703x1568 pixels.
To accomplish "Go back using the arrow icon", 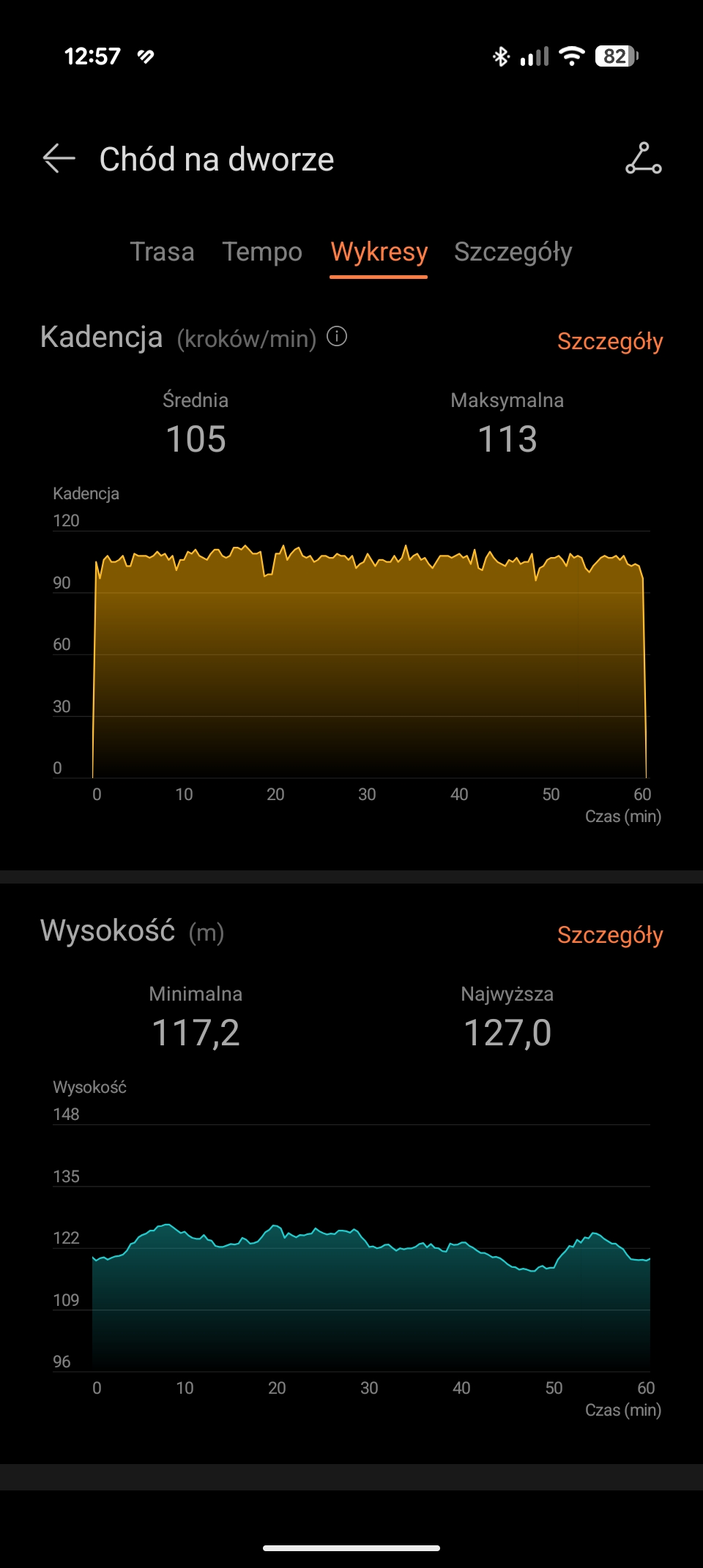I will point(59,158).
